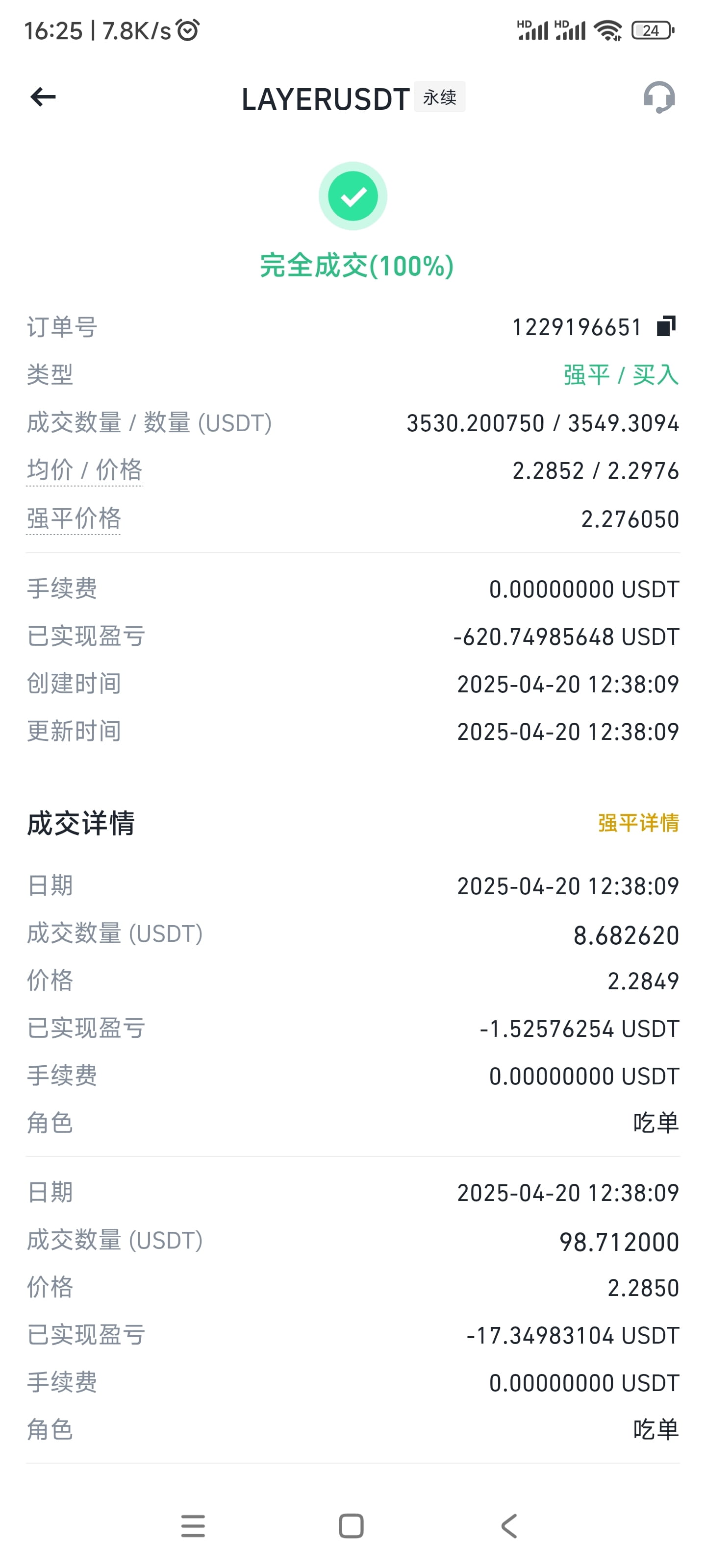Open the 强平详情 liquidation details link

tap(638, 823)
